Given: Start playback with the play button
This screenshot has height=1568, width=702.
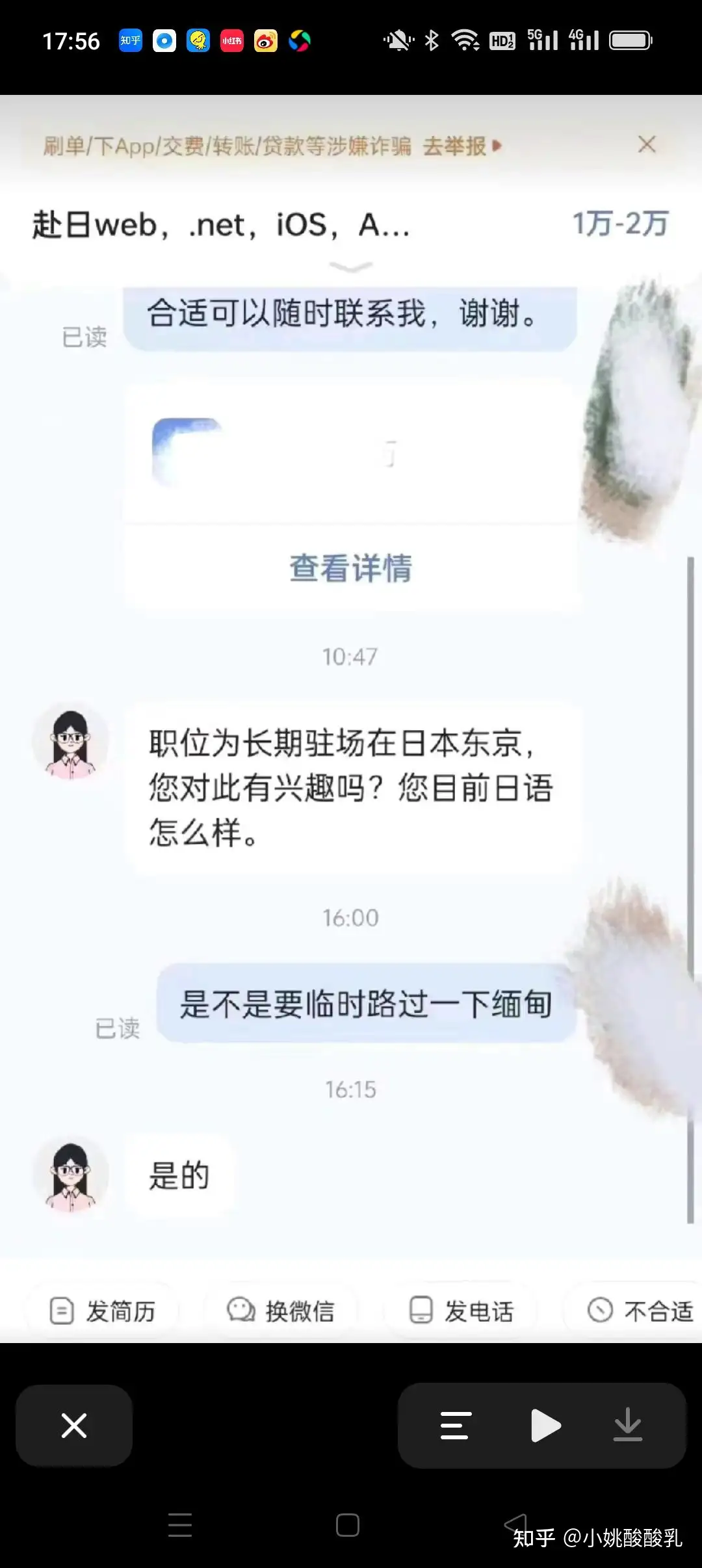Looking at the screenshot, I should pyautogui.click(x=545, y=1426).
